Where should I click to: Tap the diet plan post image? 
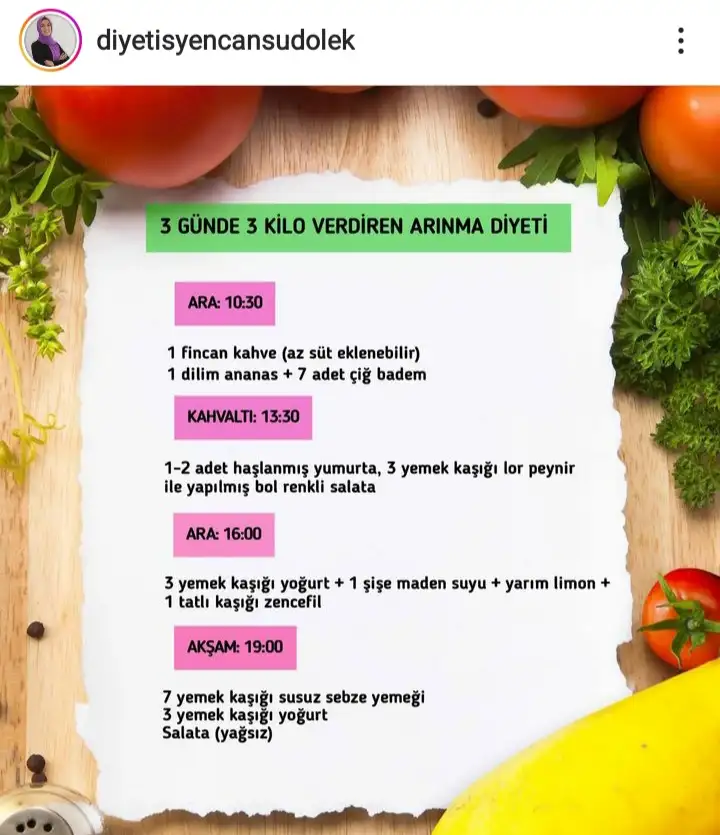pyautogui.click(x=360, y=460)
